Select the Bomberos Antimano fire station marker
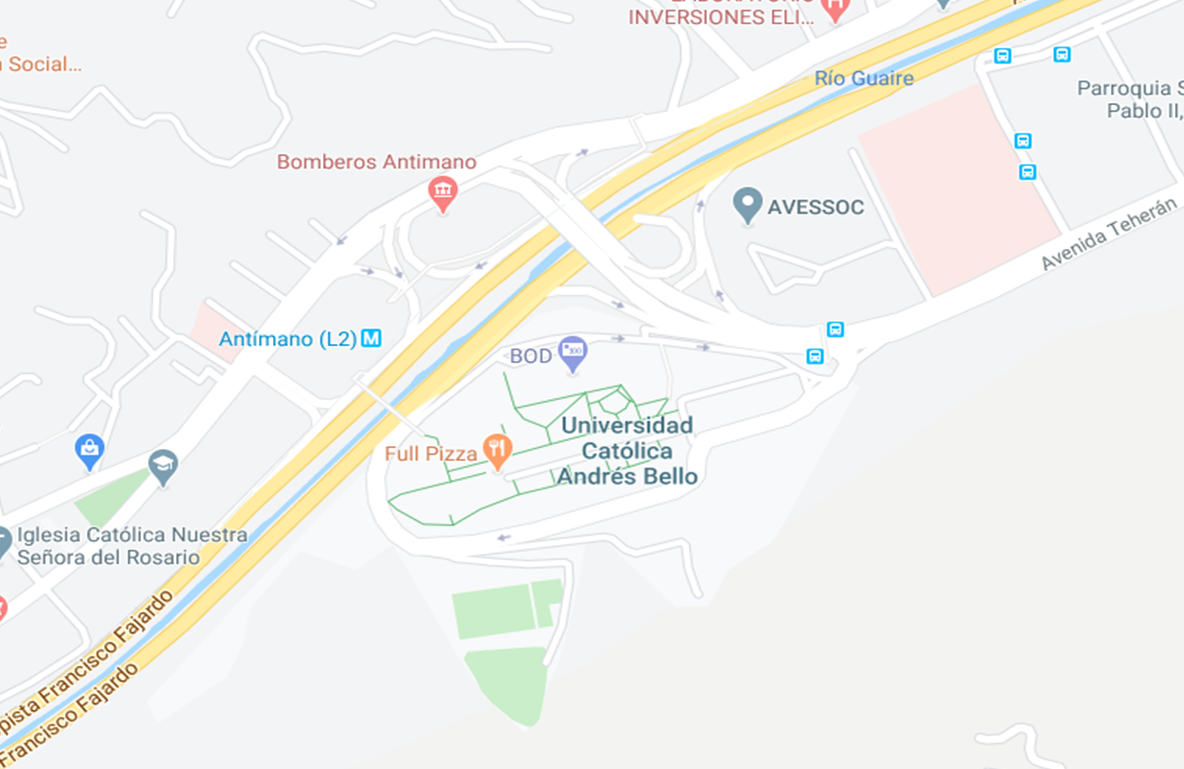The height and width of the screenshot is (769, 1184). coord(442,190)
